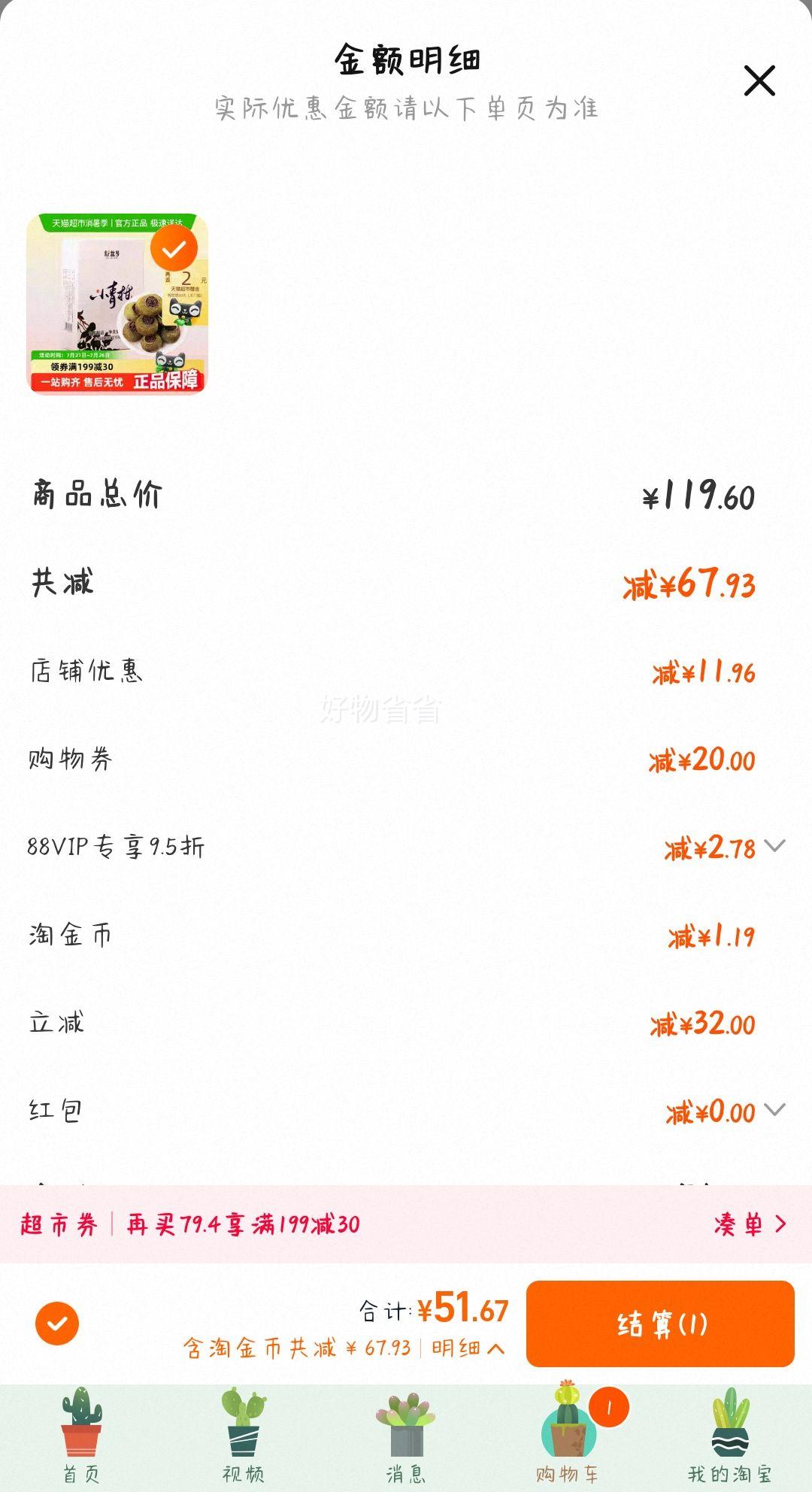812x1492 pixels.
Task: Tap 凑单 on the 超市券 banner
Action: 750,1224
